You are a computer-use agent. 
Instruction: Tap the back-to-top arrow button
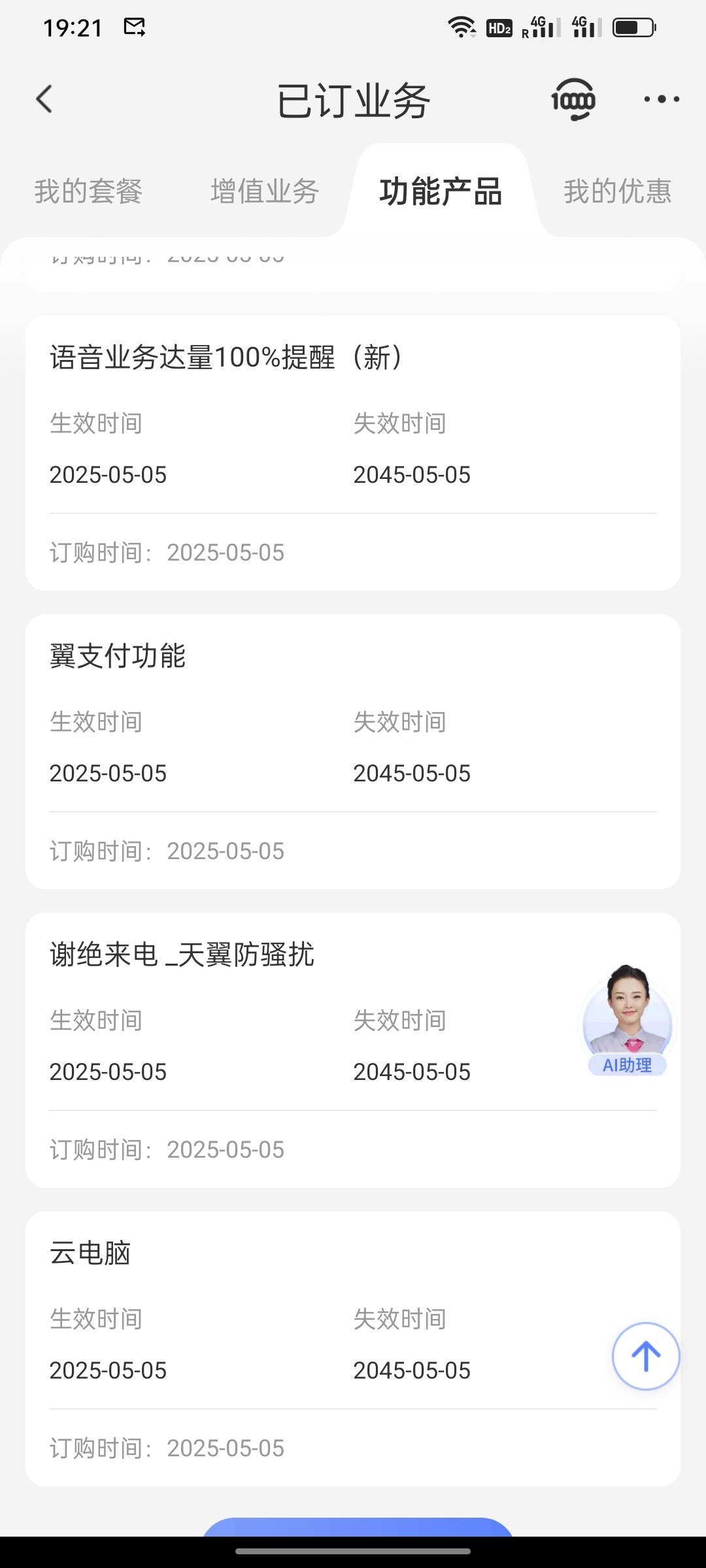[x=646, y=1356]
